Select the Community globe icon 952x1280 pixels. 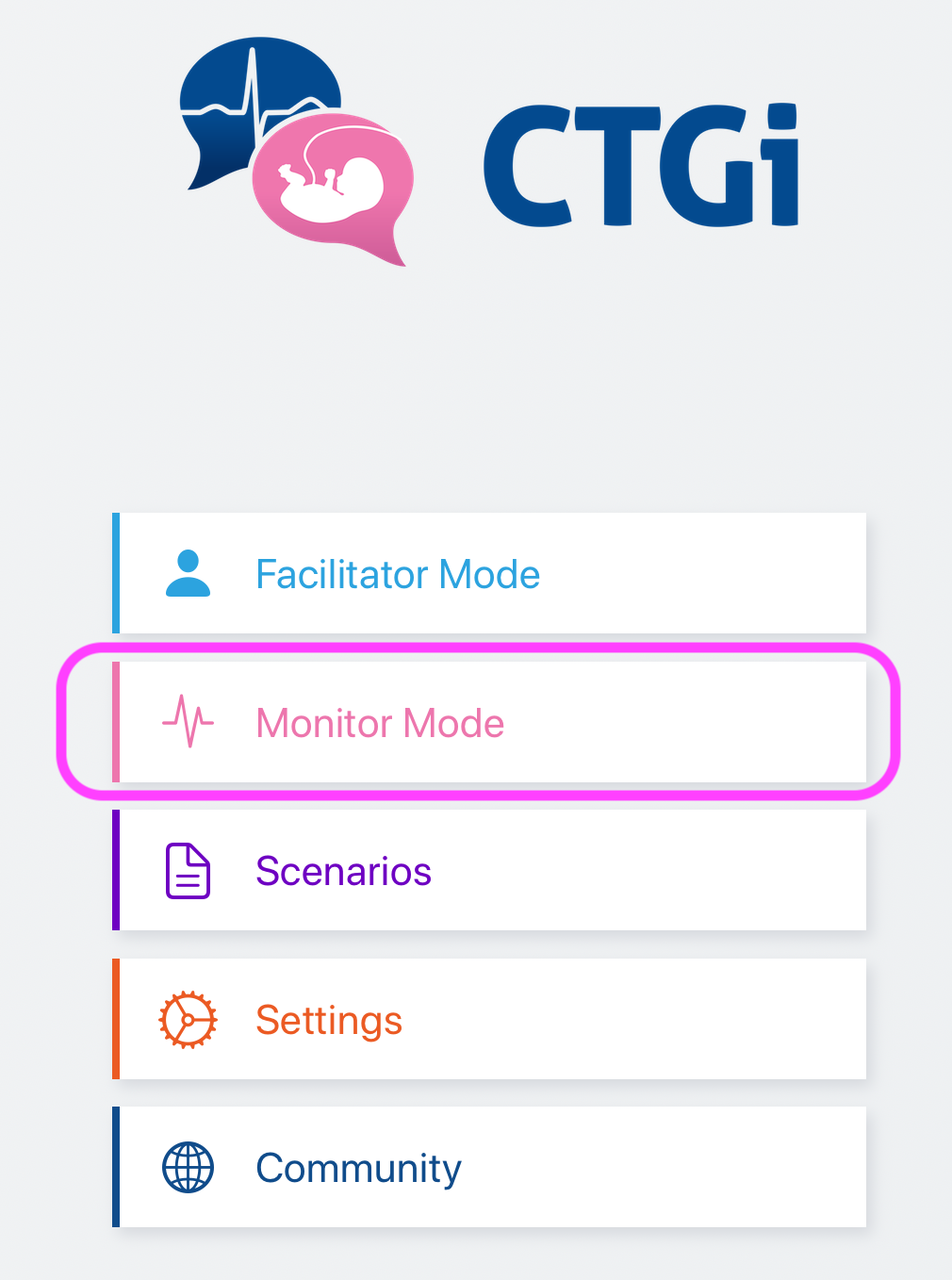tap(188, 1167)
